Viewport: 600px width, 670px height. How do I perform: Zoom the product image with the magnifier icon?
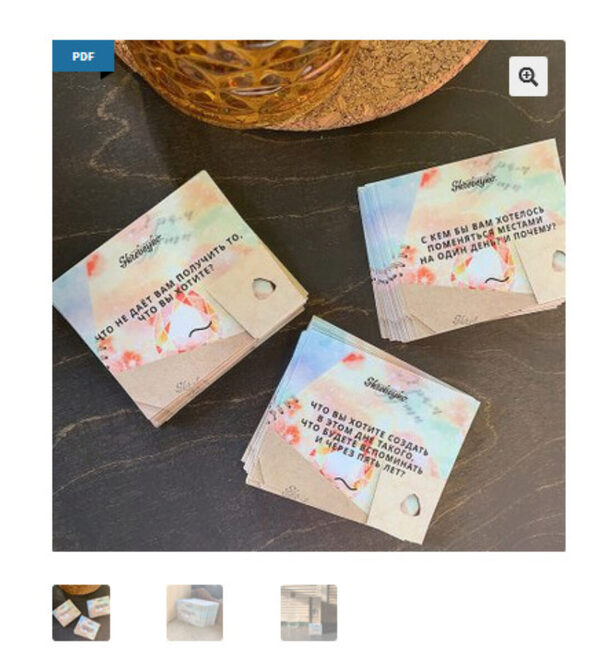[x=527, y=77]
